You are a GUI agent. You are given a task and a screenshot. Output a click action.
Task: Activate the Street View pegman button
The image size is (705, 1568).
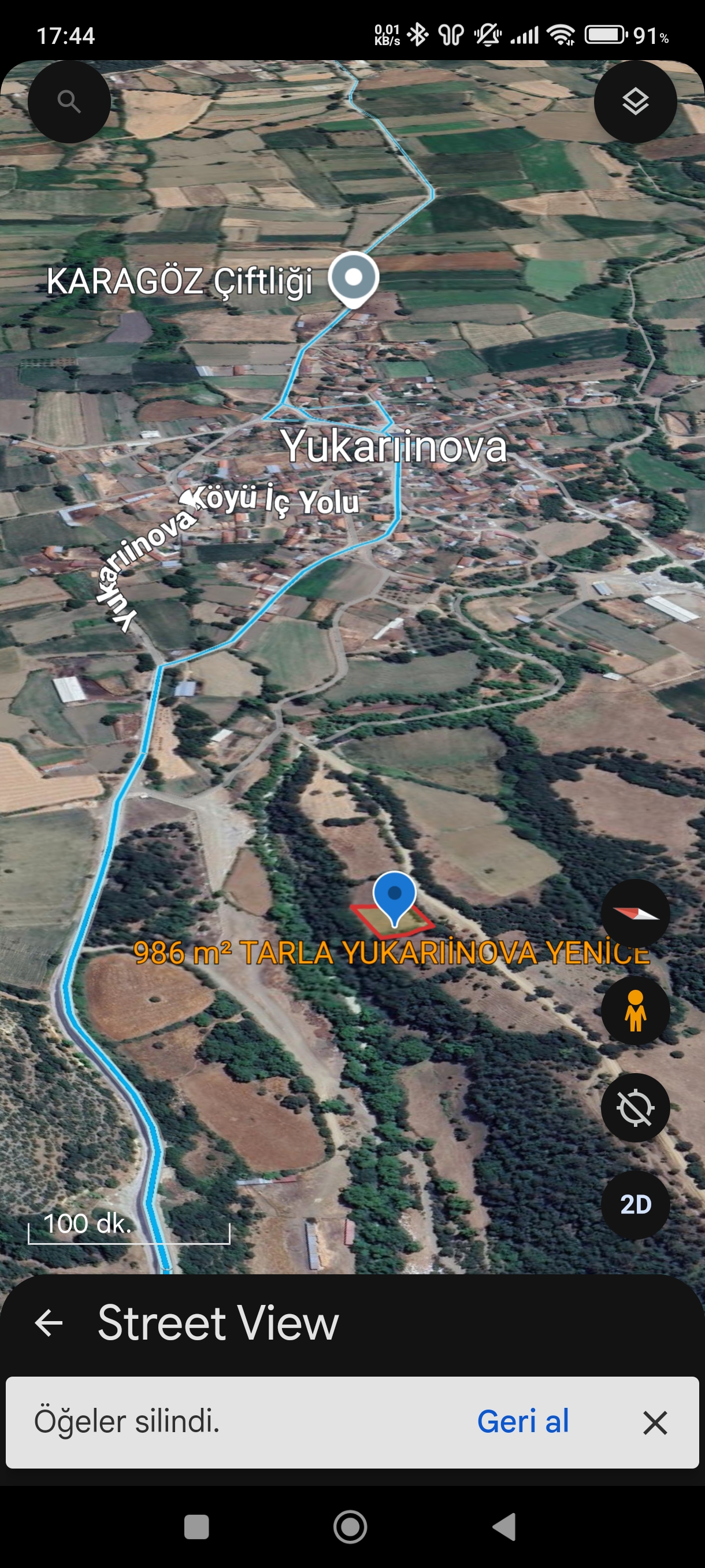click(x=635, y=1011)
